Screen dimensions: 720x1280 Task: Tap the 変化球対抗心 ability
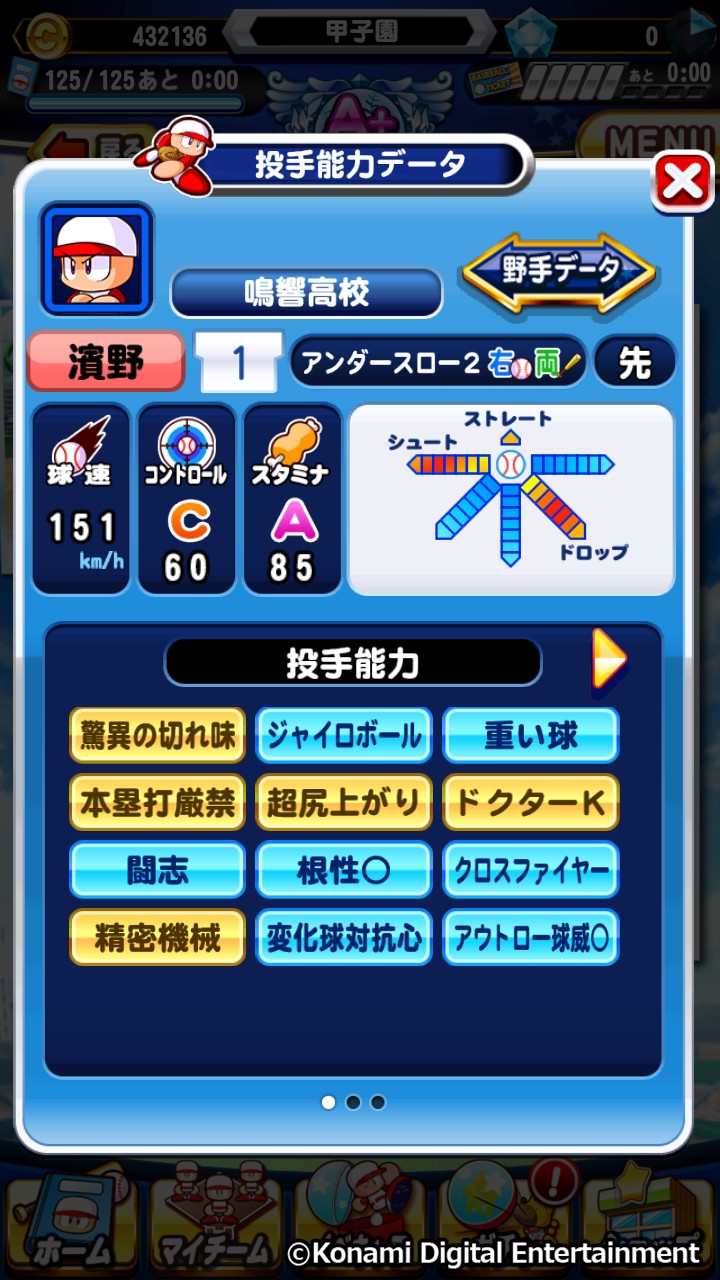point(344,937)
